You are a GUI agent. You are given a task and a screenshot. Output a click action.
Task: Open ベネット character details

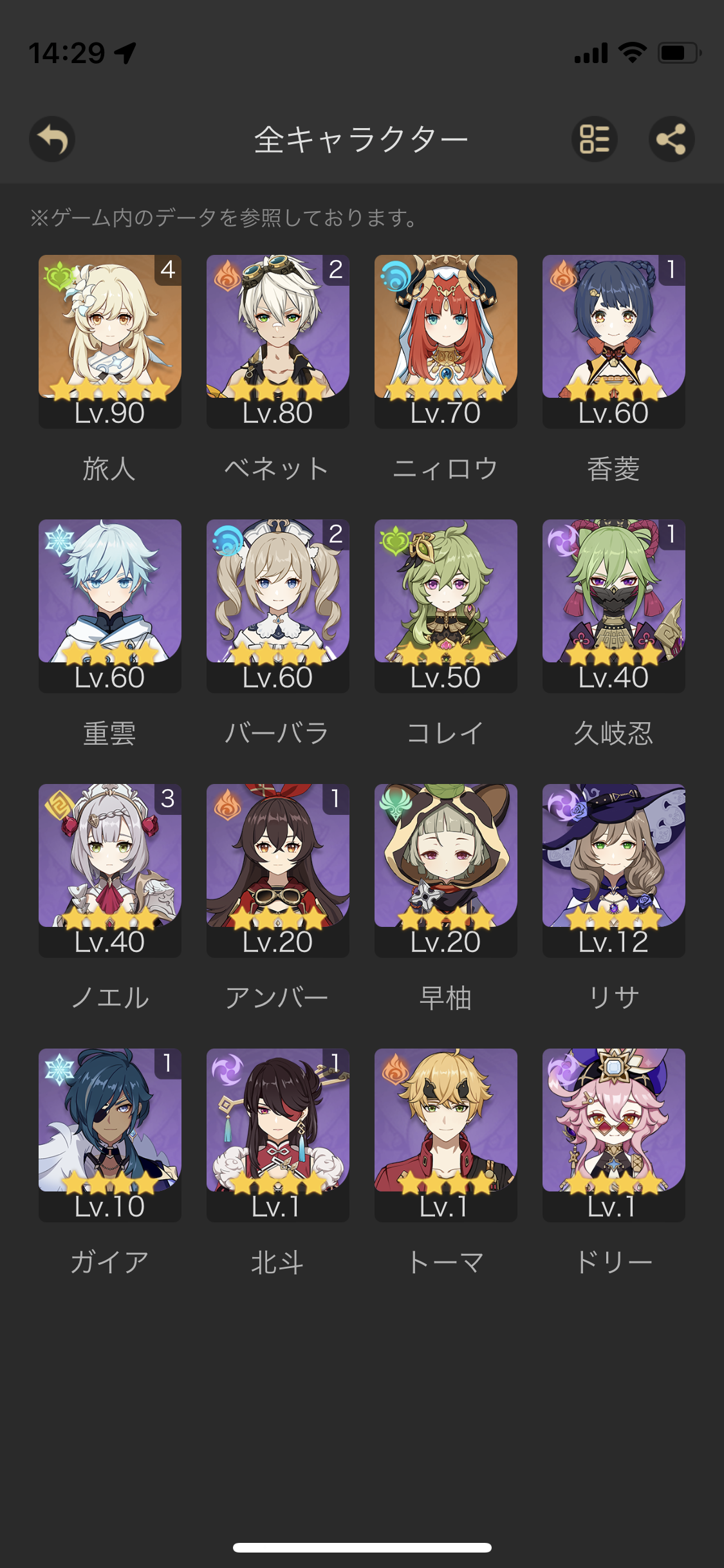[x=278, y=341]
